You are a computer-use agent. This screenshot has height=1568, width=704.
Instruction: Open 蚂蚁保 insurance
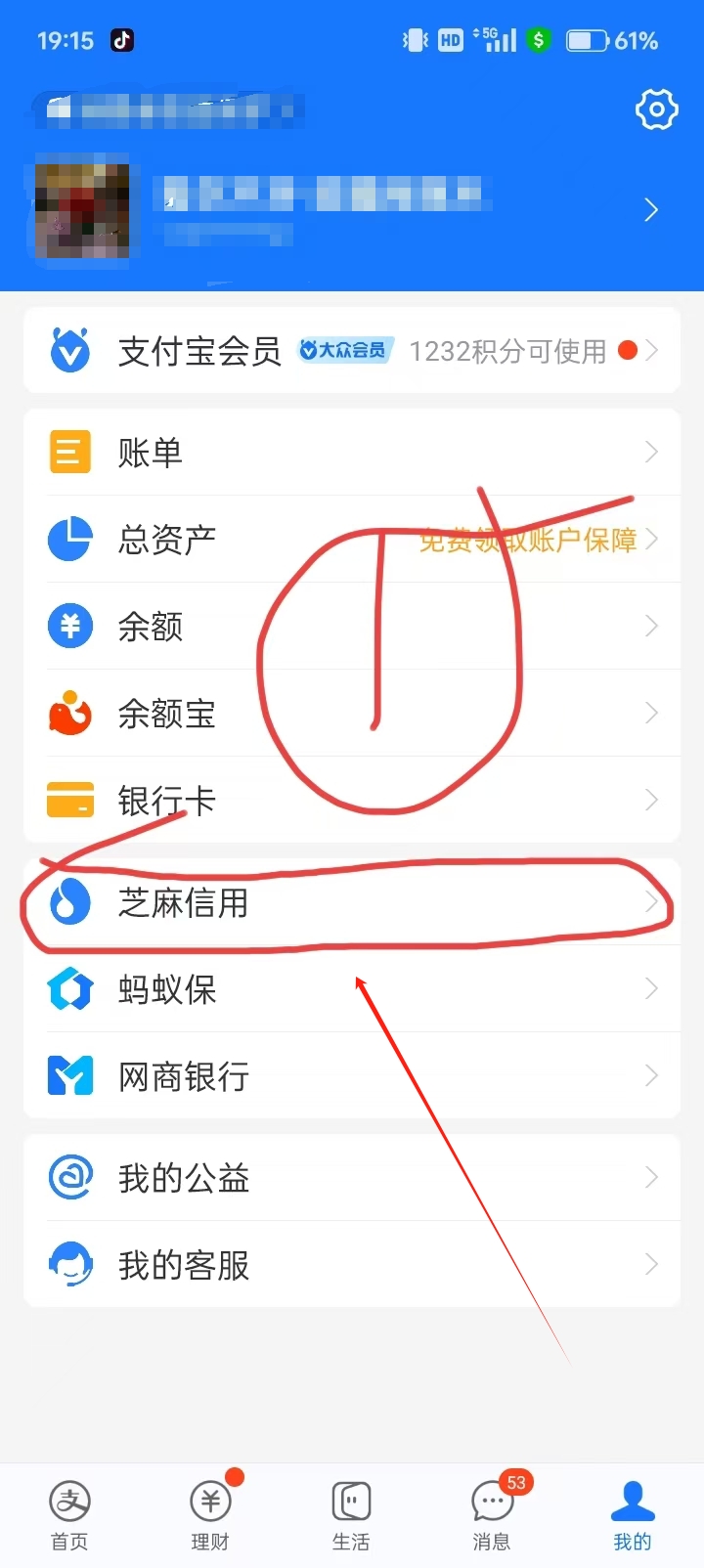coord(352,989)
